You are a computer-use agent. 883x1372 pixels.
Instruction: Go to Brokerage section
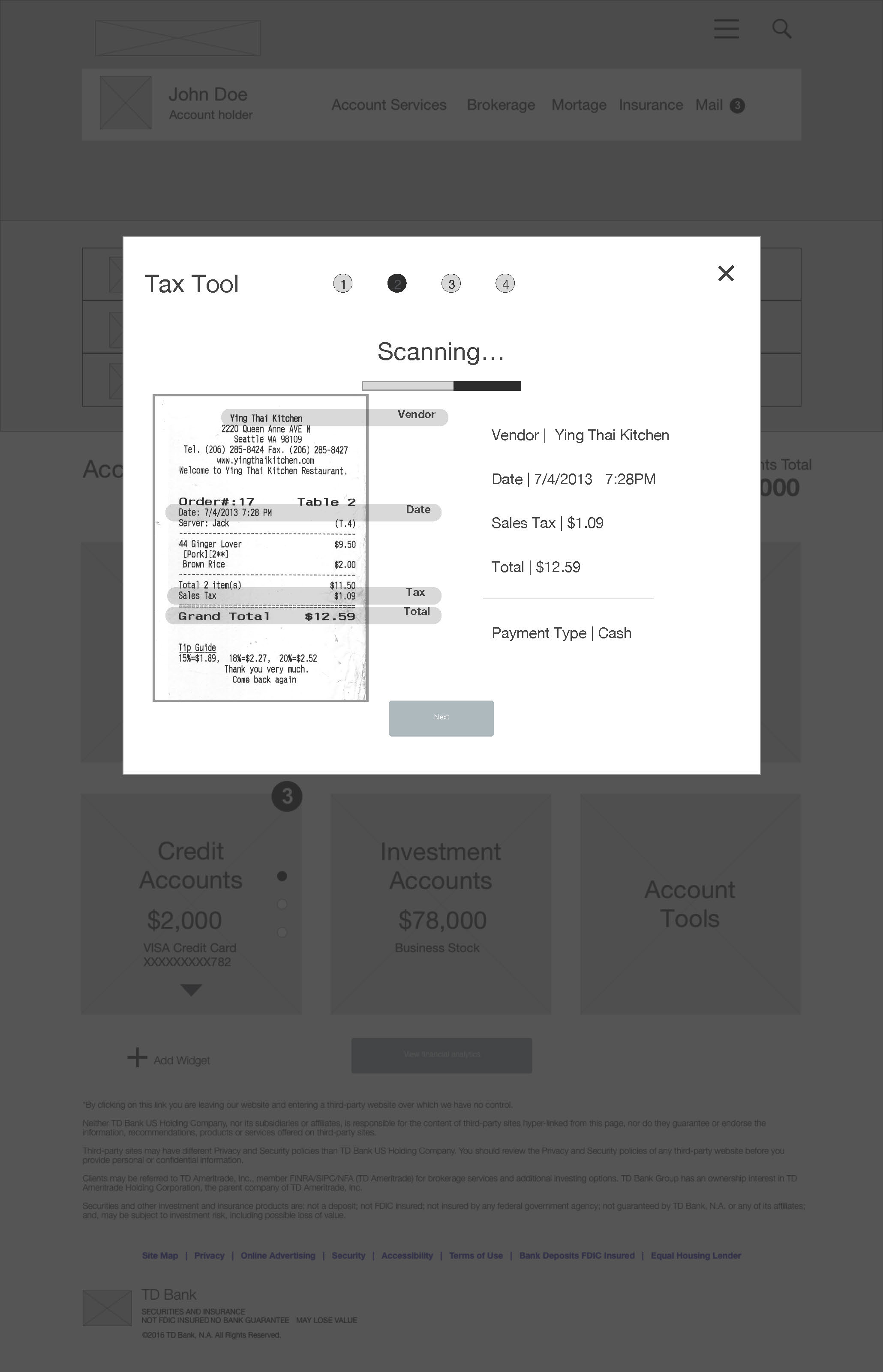pos(501,105)
